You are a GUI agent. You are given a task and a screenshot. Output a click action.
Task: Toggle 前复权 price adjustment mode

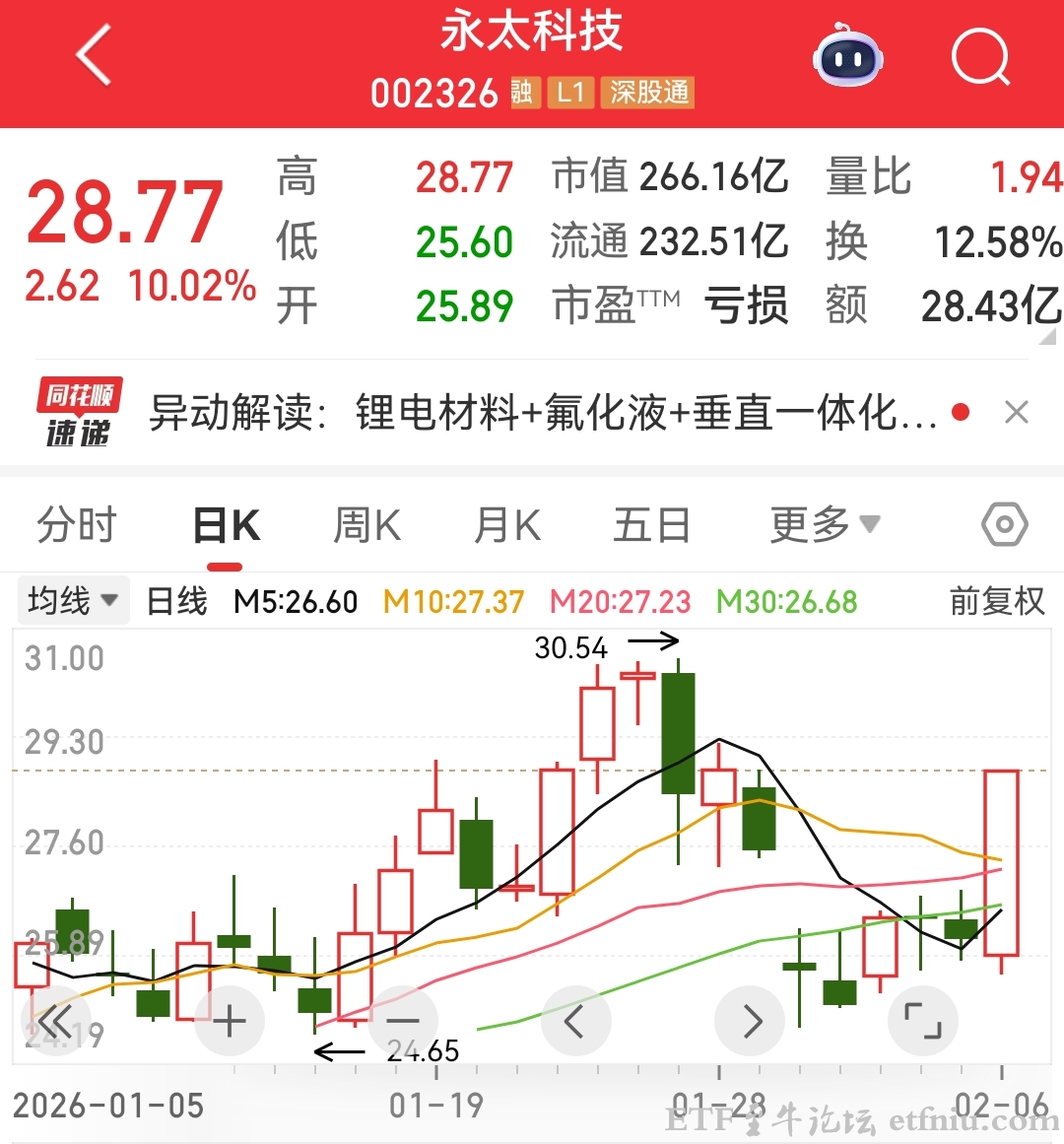point(996,600)
